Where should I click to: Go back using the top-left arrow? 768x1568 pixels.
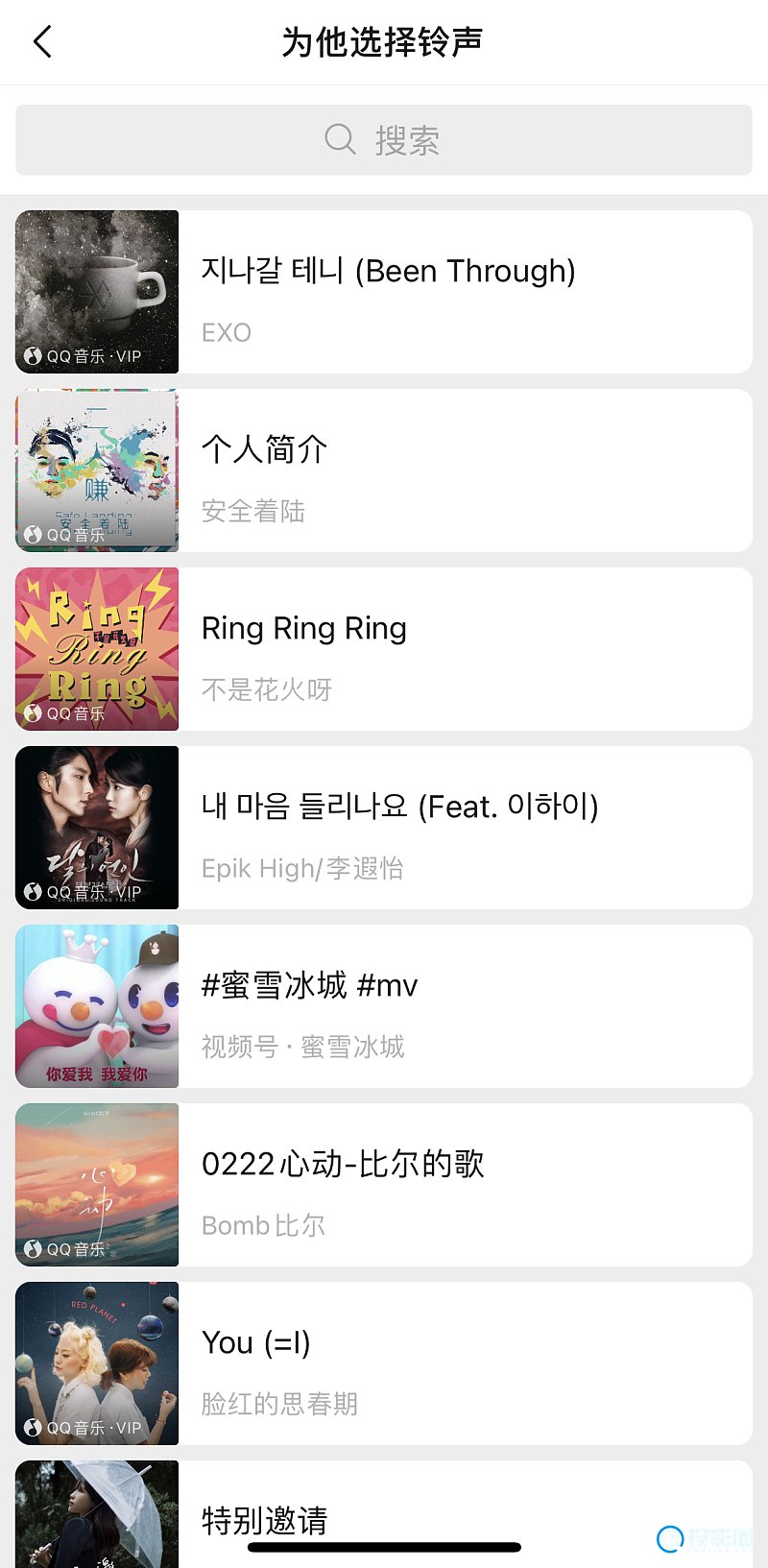point(42,42)
